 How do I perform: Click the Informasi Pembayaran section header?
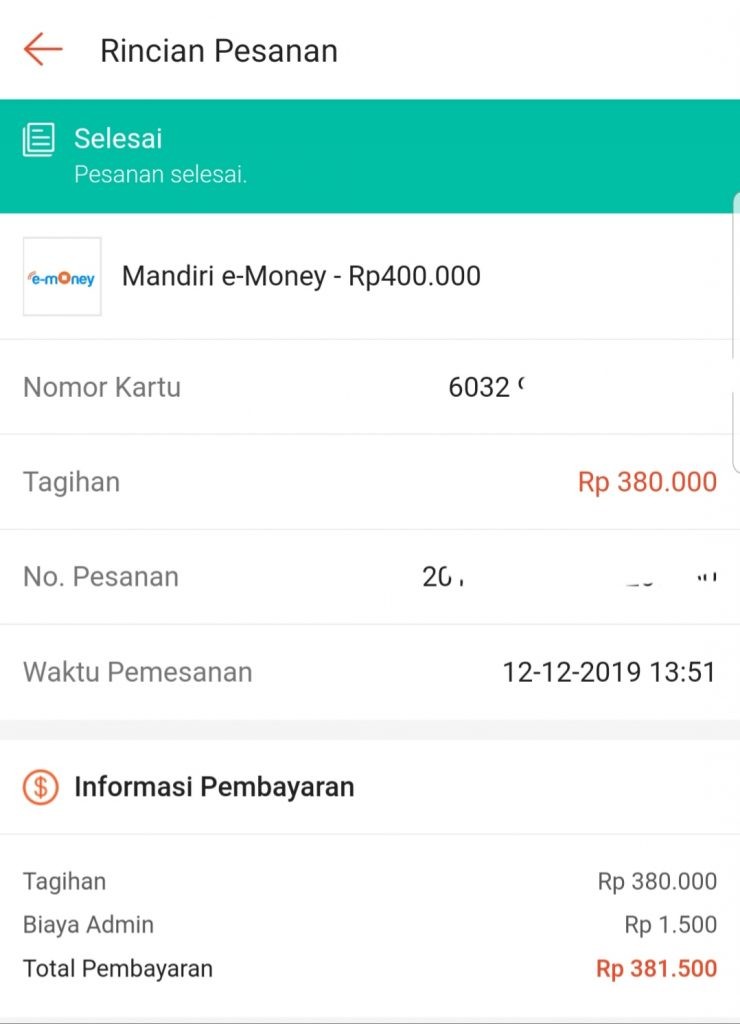pyautogui.click(x=212, y=787)
